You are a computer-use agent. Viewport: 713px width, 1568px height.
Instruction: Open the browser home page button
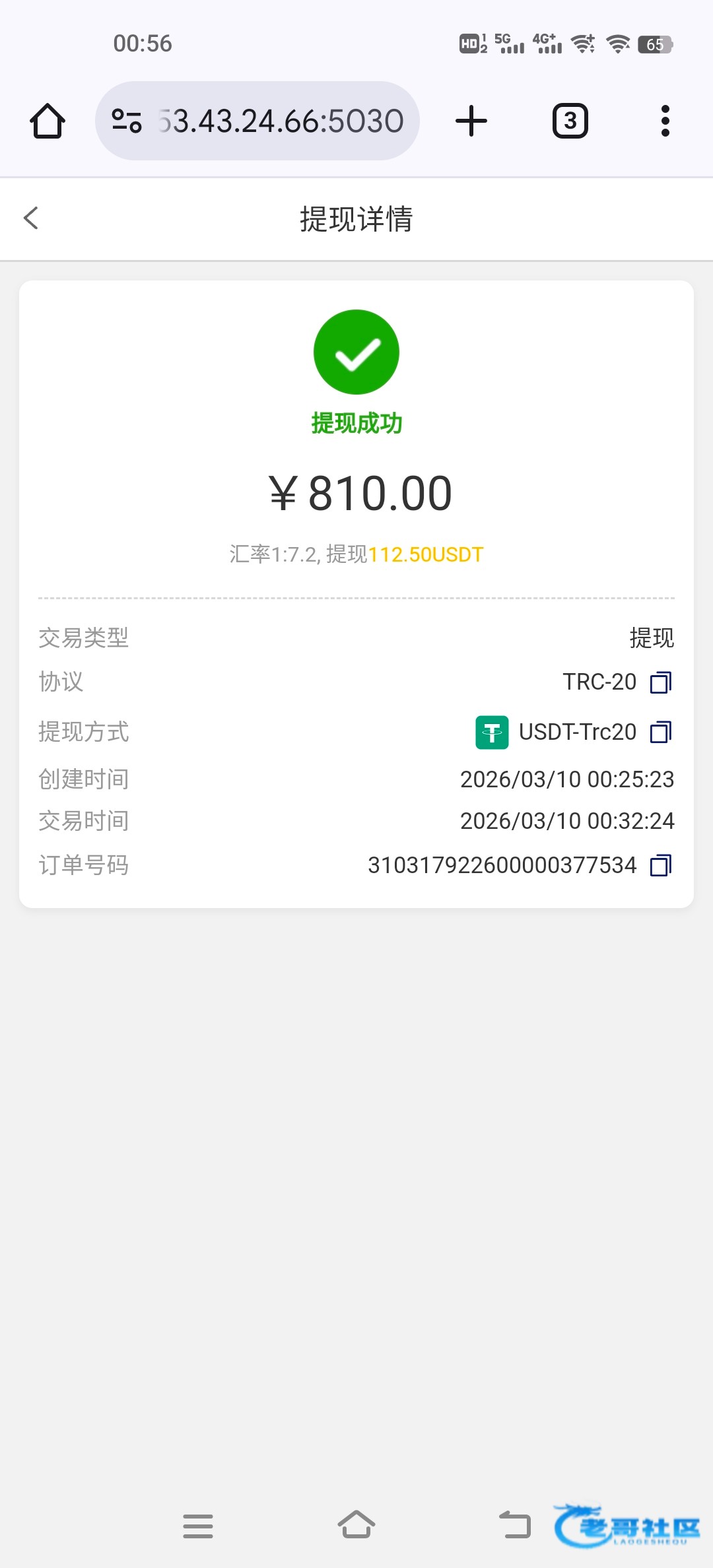[48, 121]
